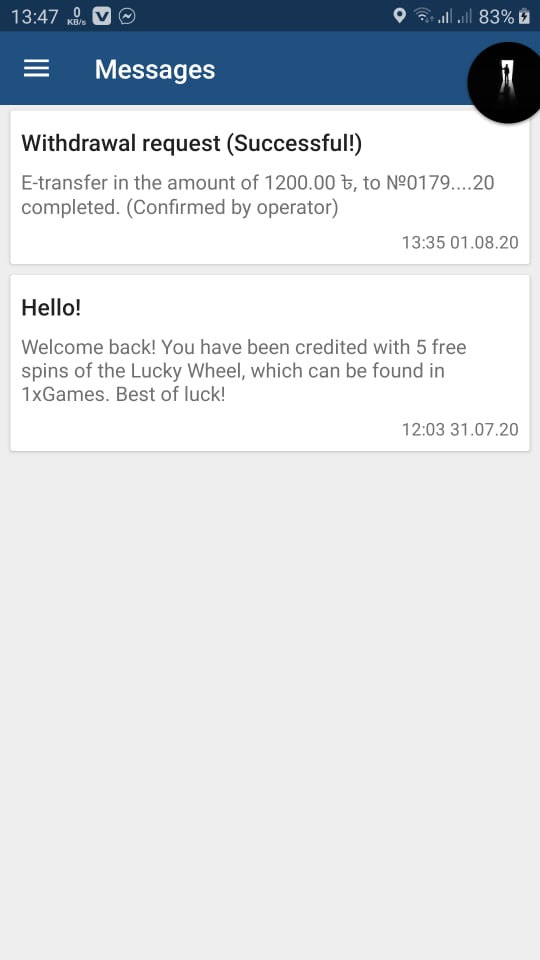Screen dimensions: 540x960
Task: Tap the floating round door icon bubble
Action: [x=505, y=82]
